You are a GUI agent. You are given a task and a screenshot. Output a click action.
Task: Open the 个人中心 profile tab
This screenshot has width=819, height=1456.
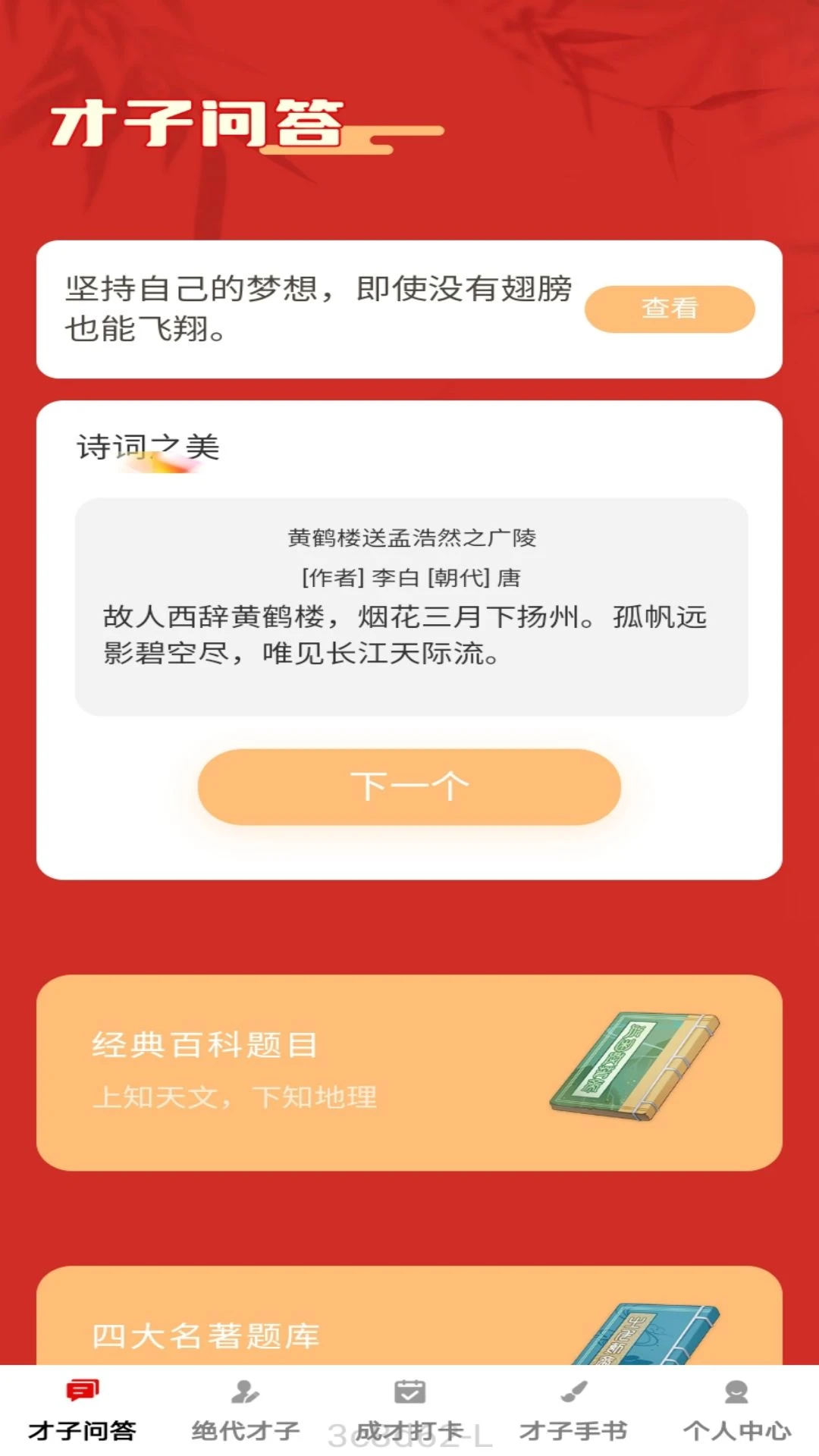pos(736,1410)
